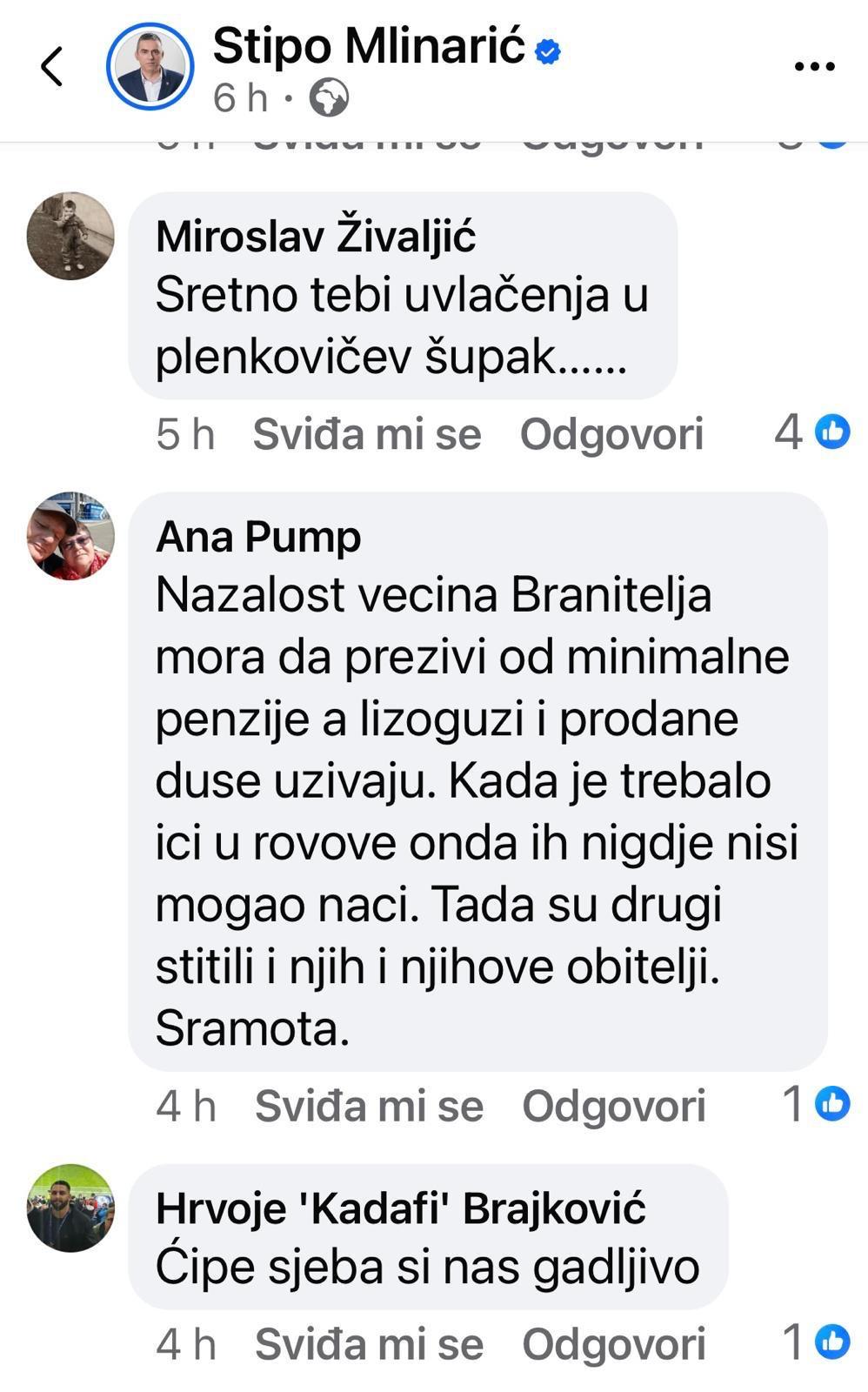This screenshot has height=1392, width=868.
Task: Like Miroslav Živaljić's comment
Action: [367, 433]
